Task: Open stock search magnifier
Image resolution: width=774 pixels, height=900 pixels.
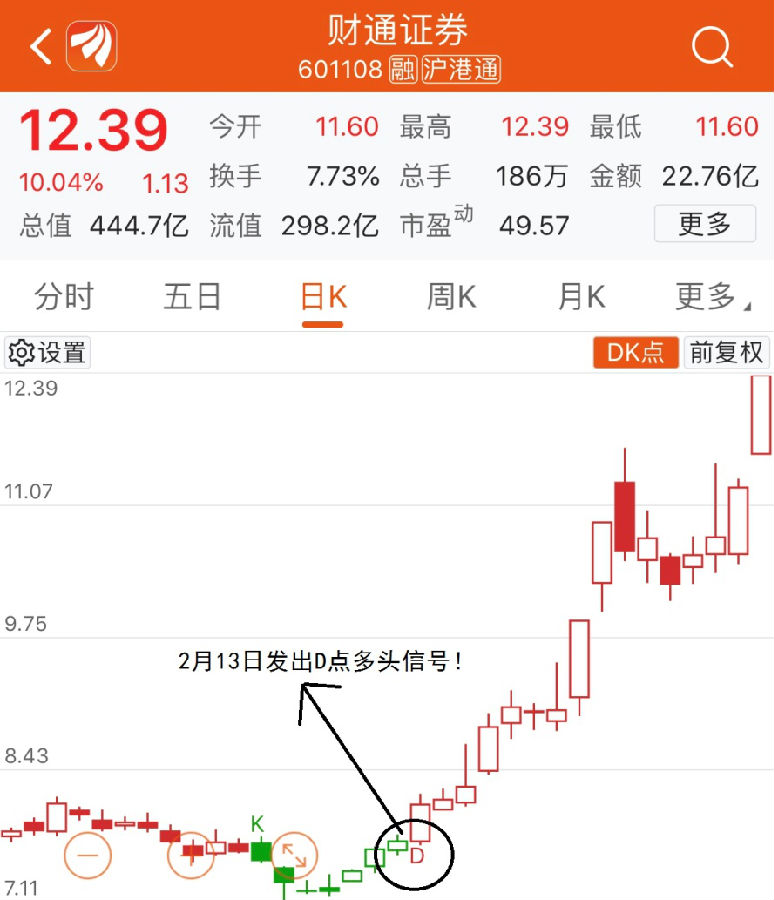Action: tap(712, 46)
